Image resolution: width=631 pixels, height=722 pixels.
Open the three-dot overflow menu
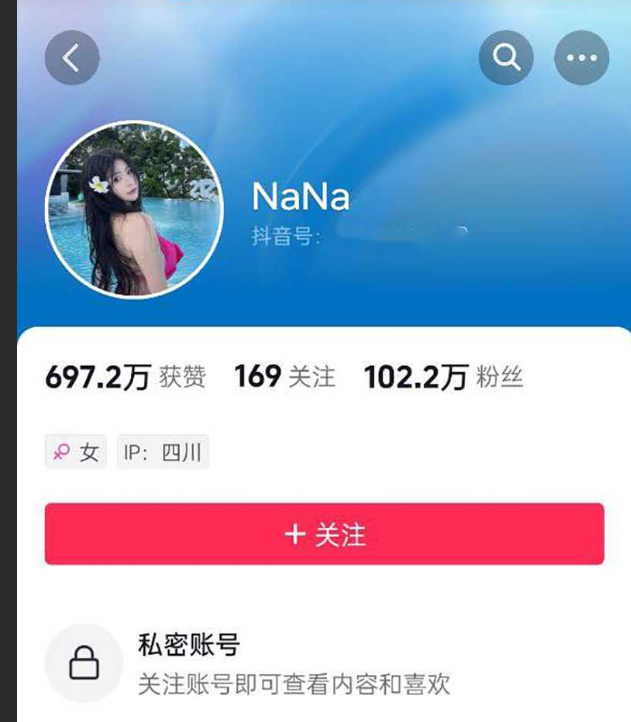(581, 58)
